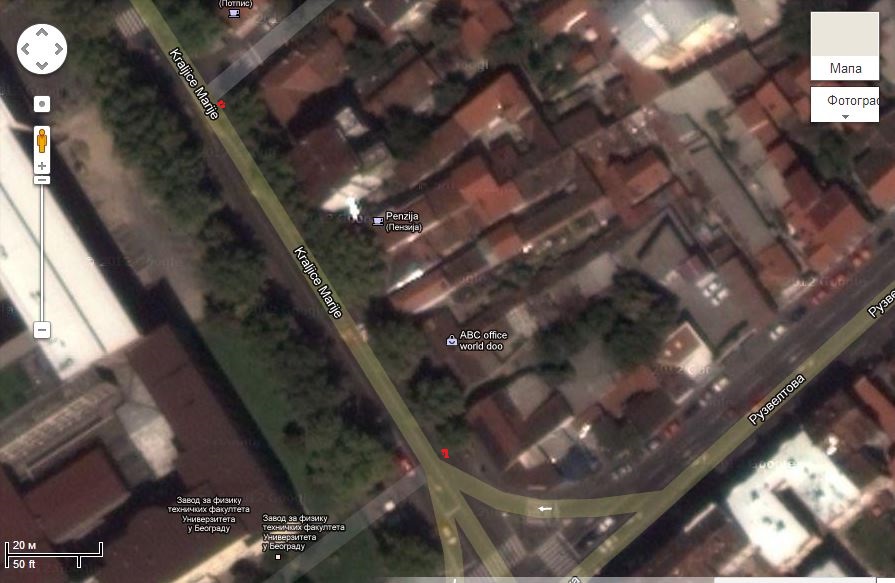Tap the Street View pegman

tap(42, 140)
